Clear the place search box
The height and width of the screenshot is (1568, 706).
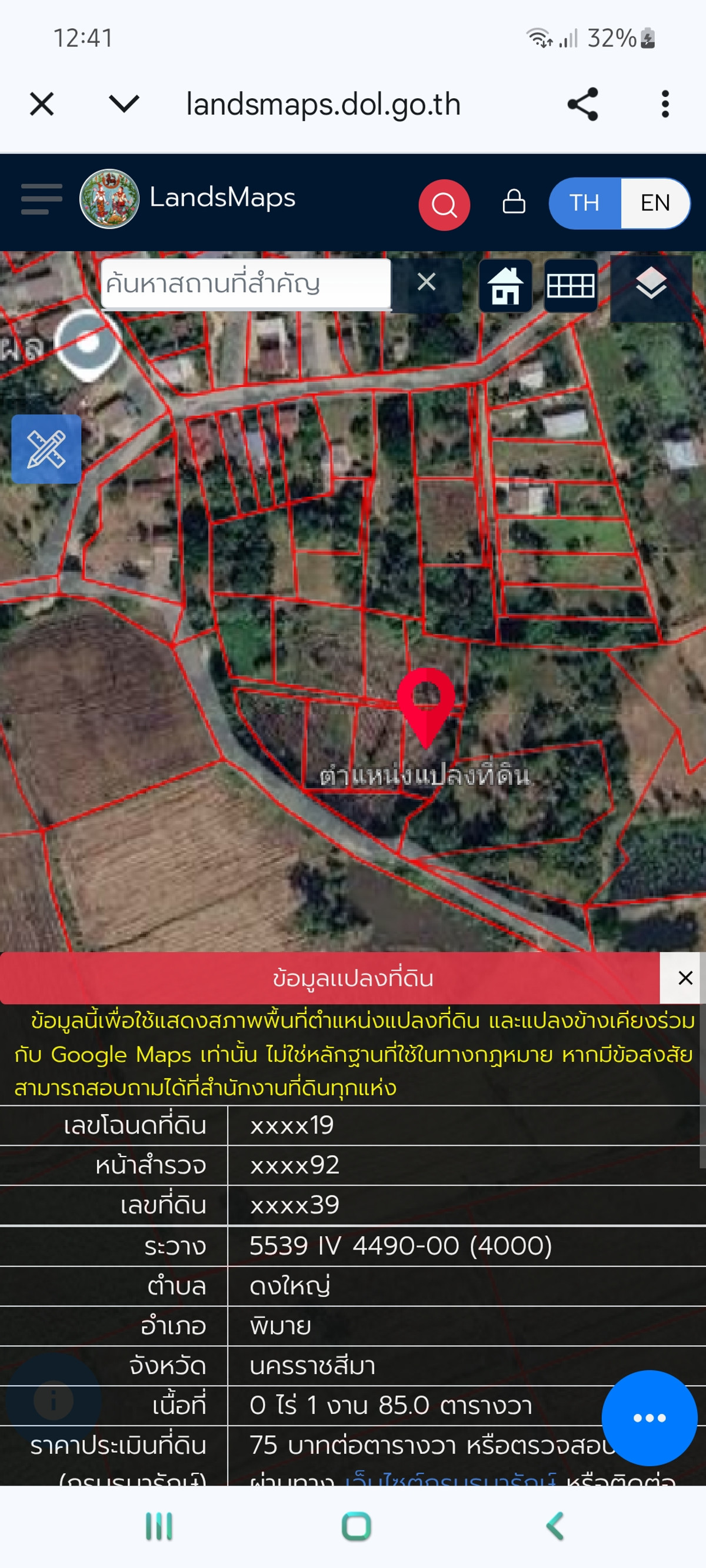tap(427, 282)
